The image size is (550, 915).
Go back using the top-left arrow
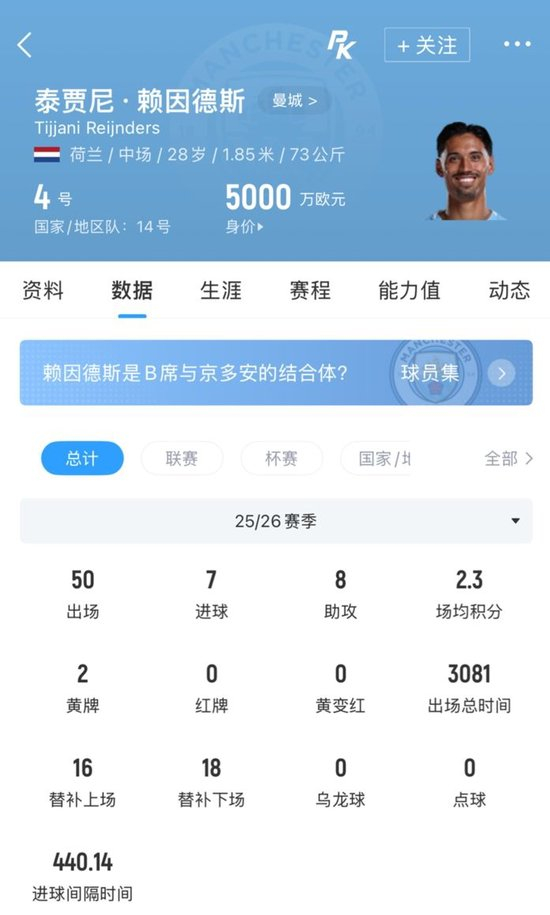(x=24, y=45)
